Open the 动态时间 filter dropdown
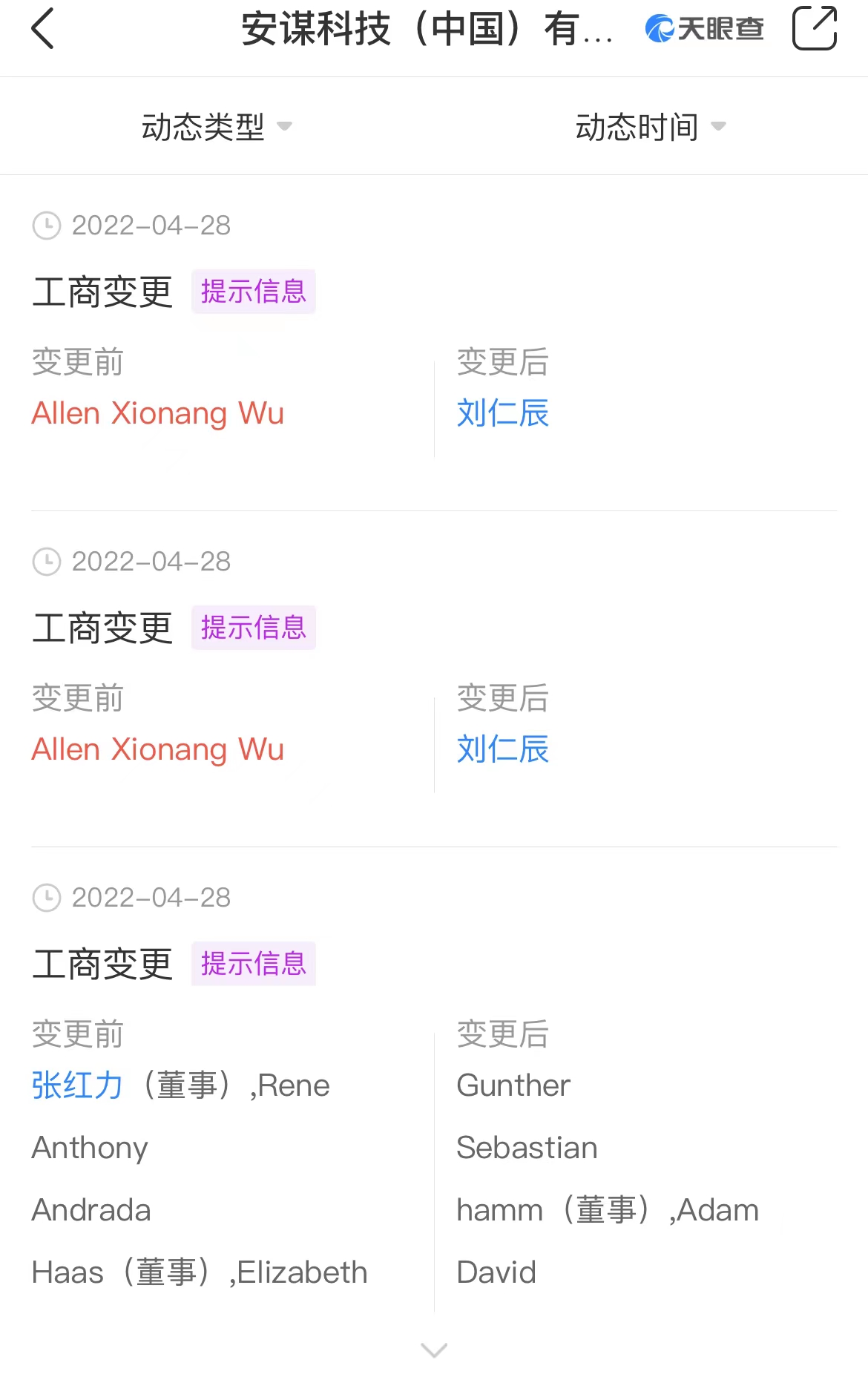Viewport: 868px width, 1380px height. tap(650, 127)
